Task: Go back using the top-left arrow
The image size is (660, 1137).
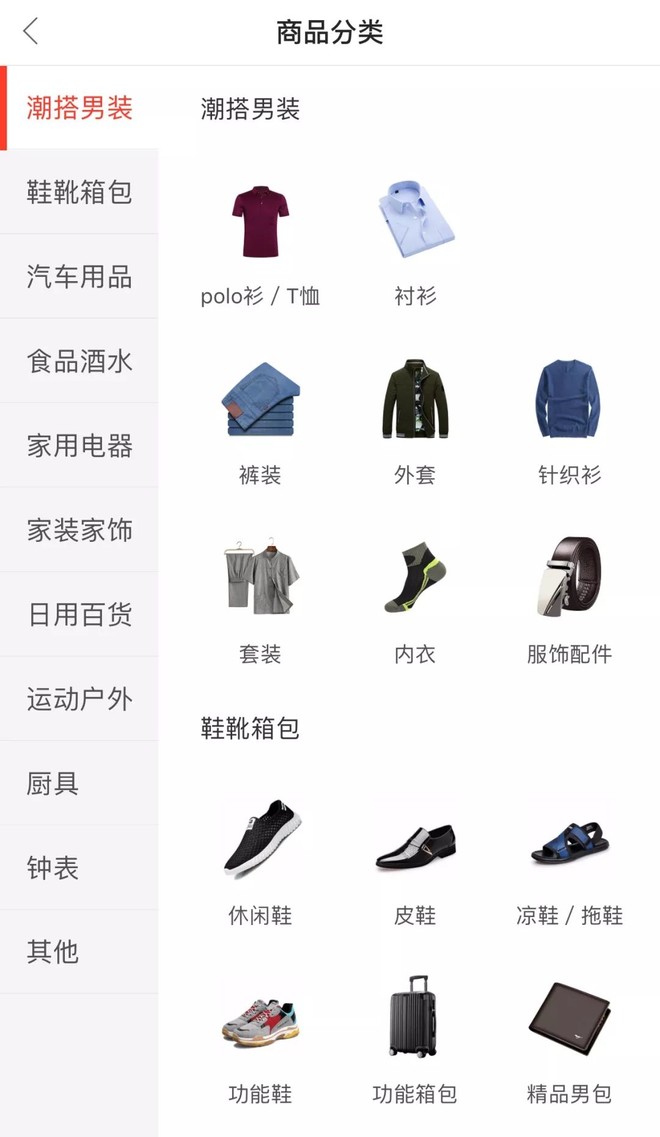Action: coord(30,31)
